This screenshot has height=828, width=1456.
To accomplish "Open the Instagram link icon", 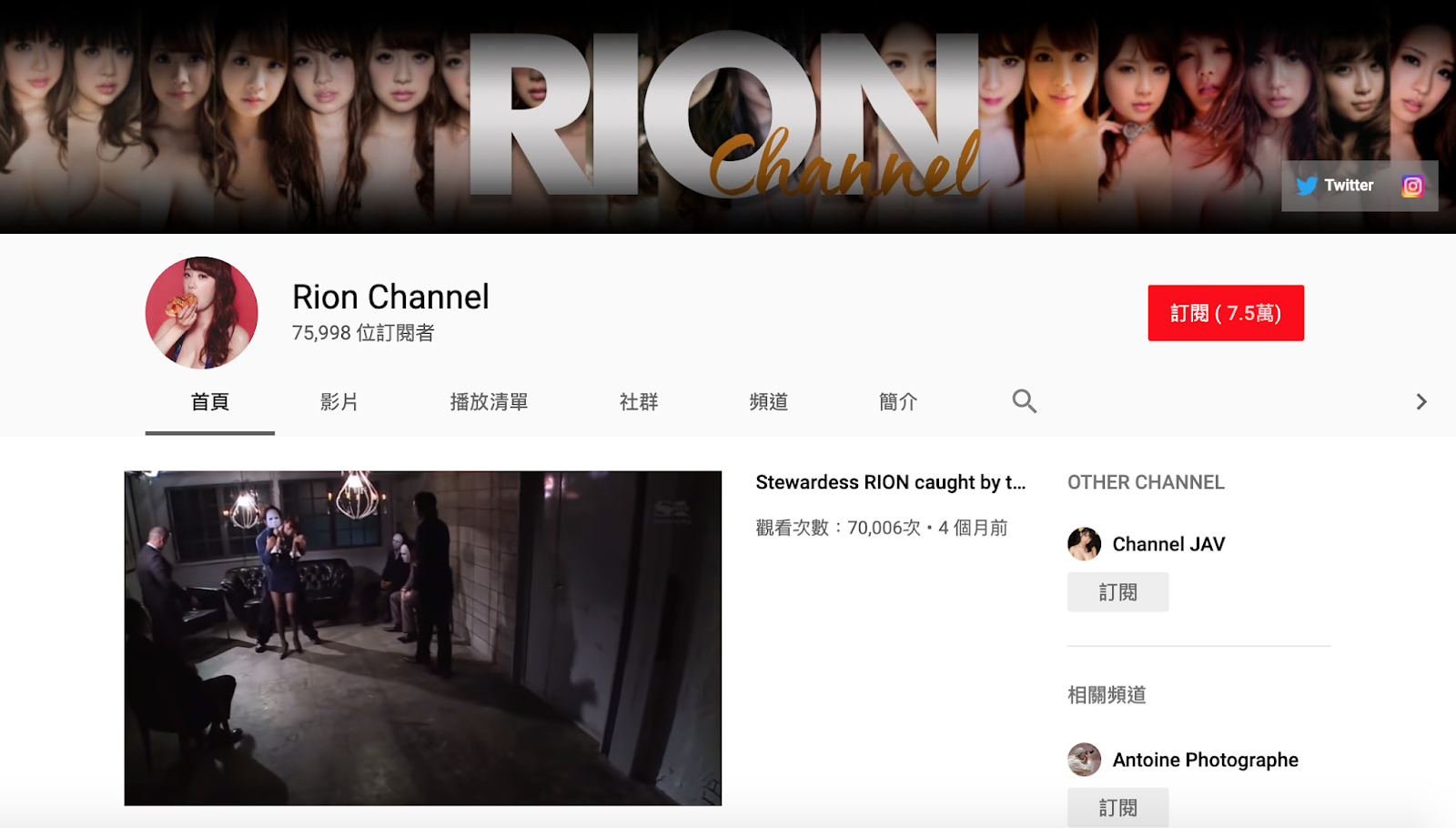I will pos(1412,186).
